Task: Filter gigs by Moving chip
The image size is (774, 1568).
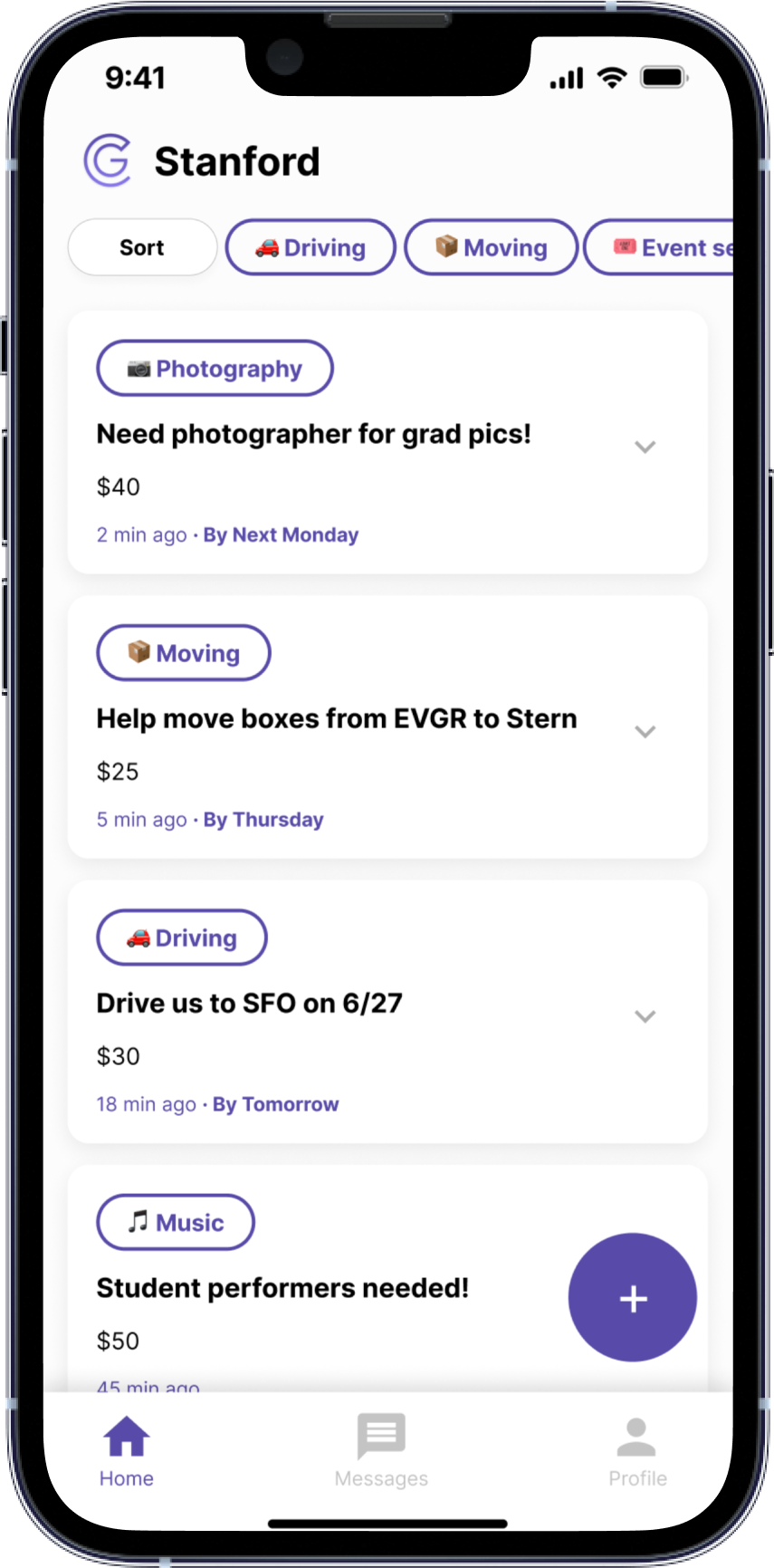Action: click(x=491, y=247)
